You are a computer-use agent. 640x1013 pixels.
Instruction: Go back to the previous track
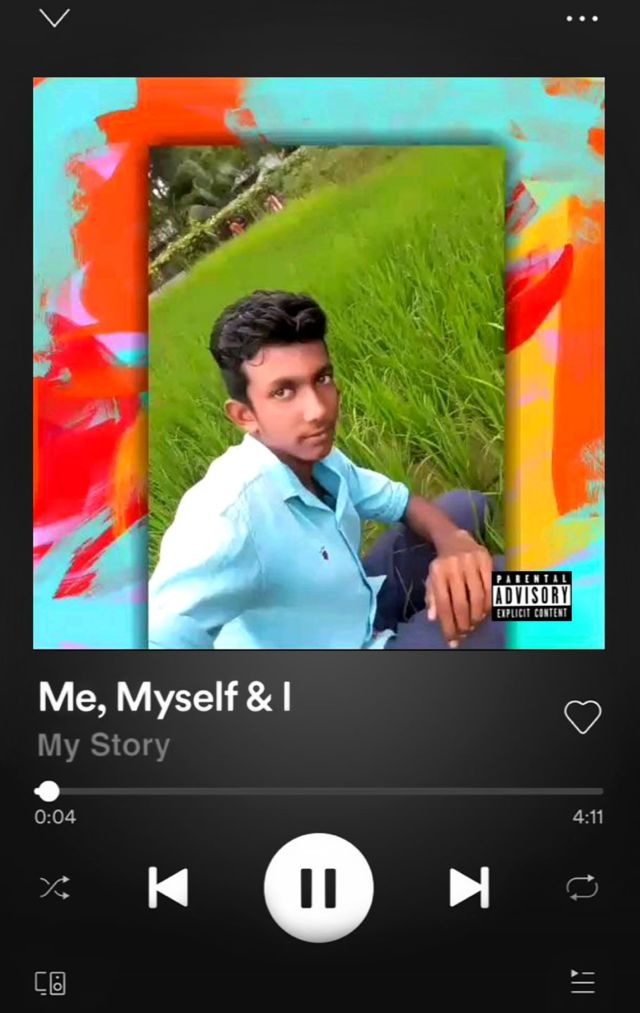[x=168, y=888]
